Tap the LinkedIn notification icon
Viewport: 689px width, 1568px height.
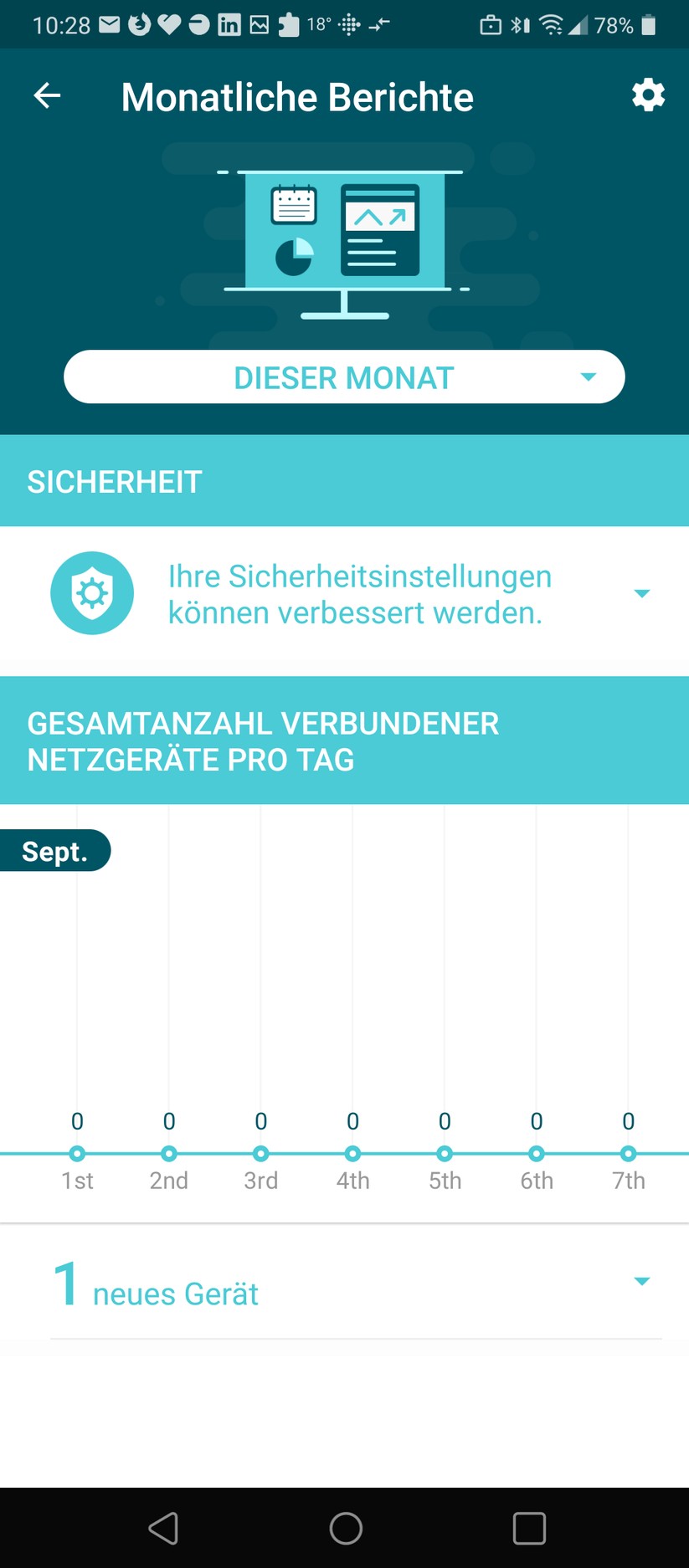click(227, 24)
